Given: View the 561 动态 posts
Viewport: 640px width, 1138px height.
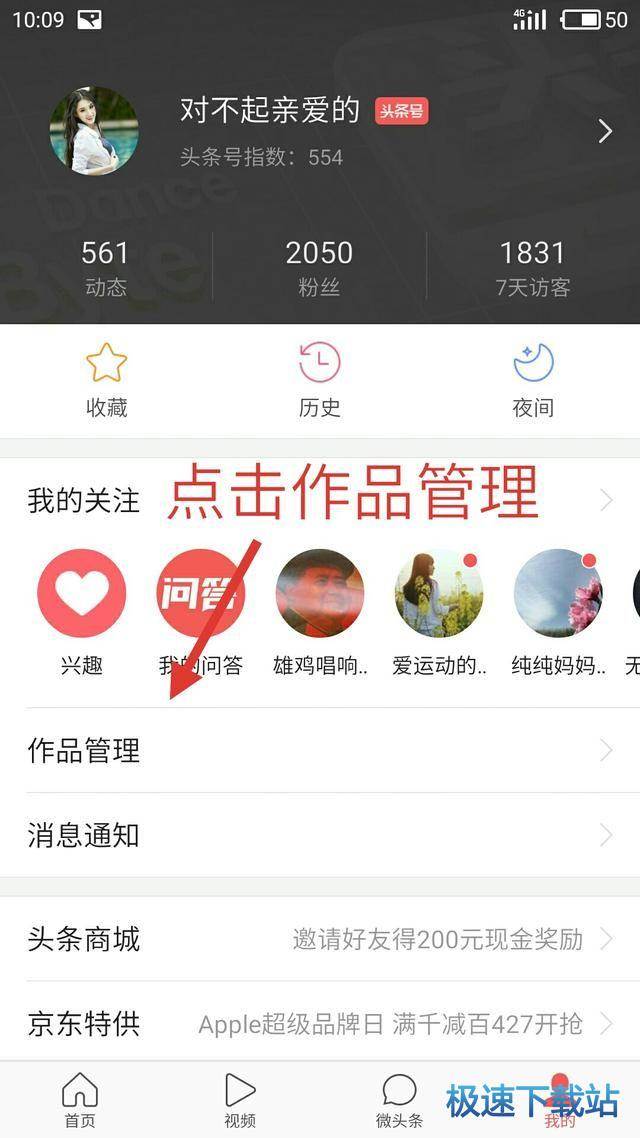Looking at the screenshot, I should [106, 268].
